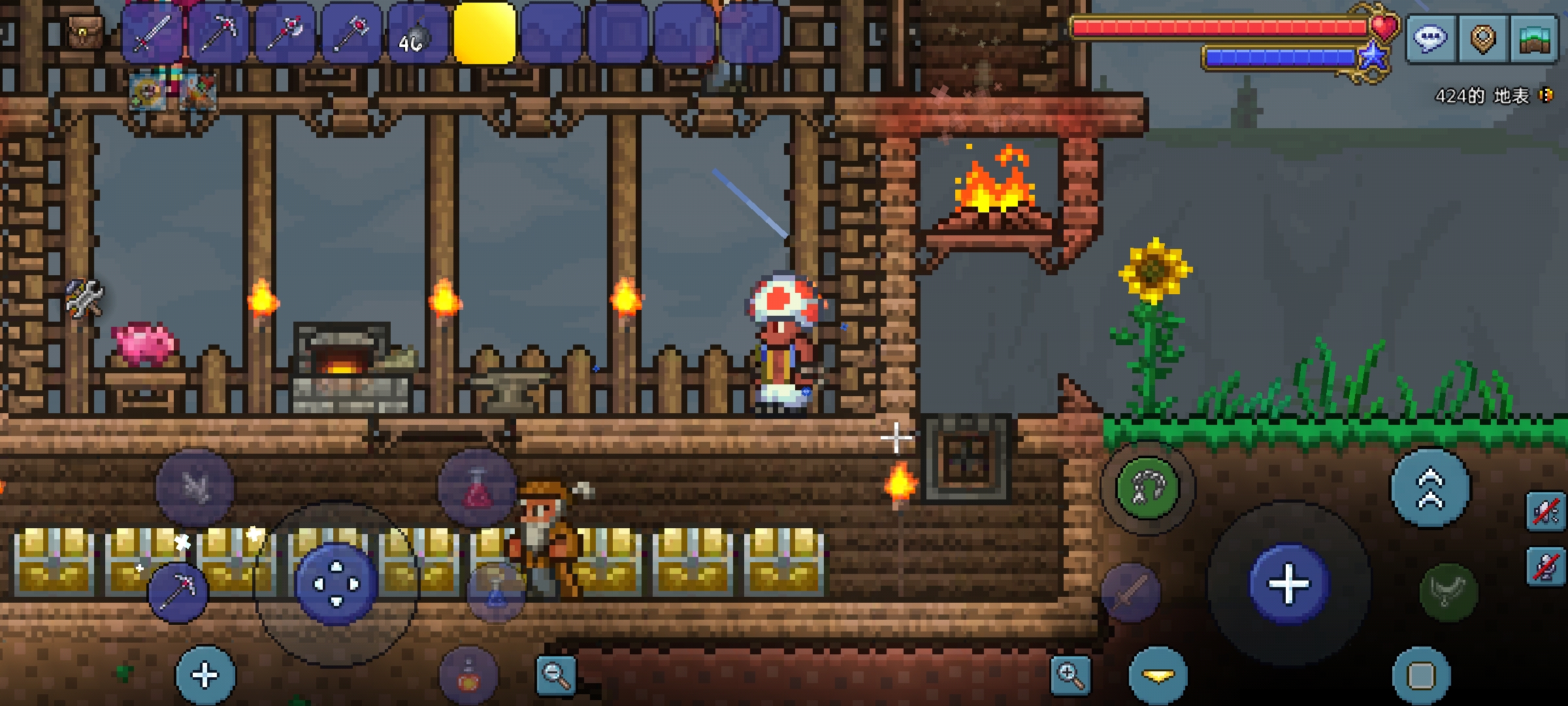
Task: Tap the yellow down arrow button
Action: pos(1158,676)
